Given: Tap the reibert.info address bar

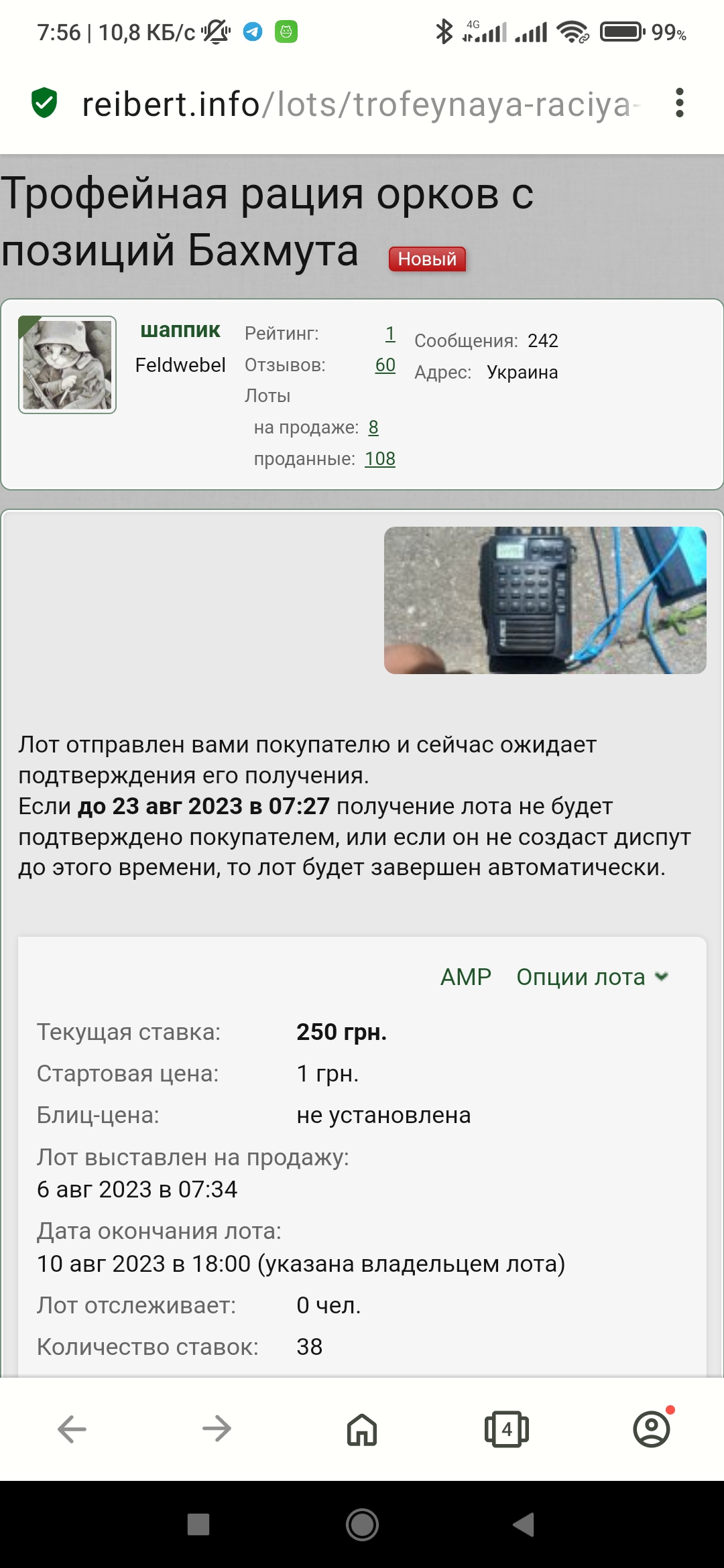Looking at the screenshot, I should [x=361, y=105].
